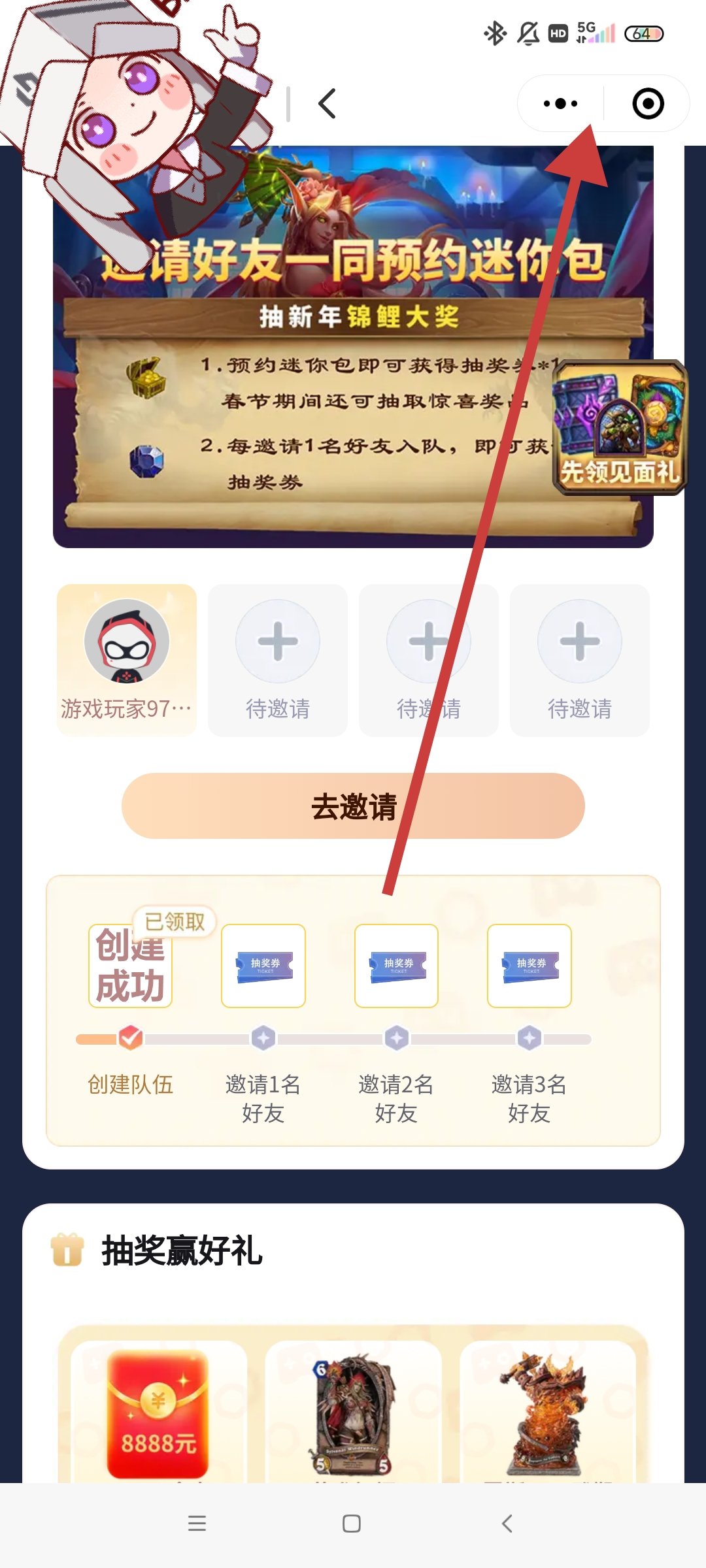Screen dimensions: 706x1568
Task: Tap the 先领见面礼 floating gift
Action: pos(619,428)
